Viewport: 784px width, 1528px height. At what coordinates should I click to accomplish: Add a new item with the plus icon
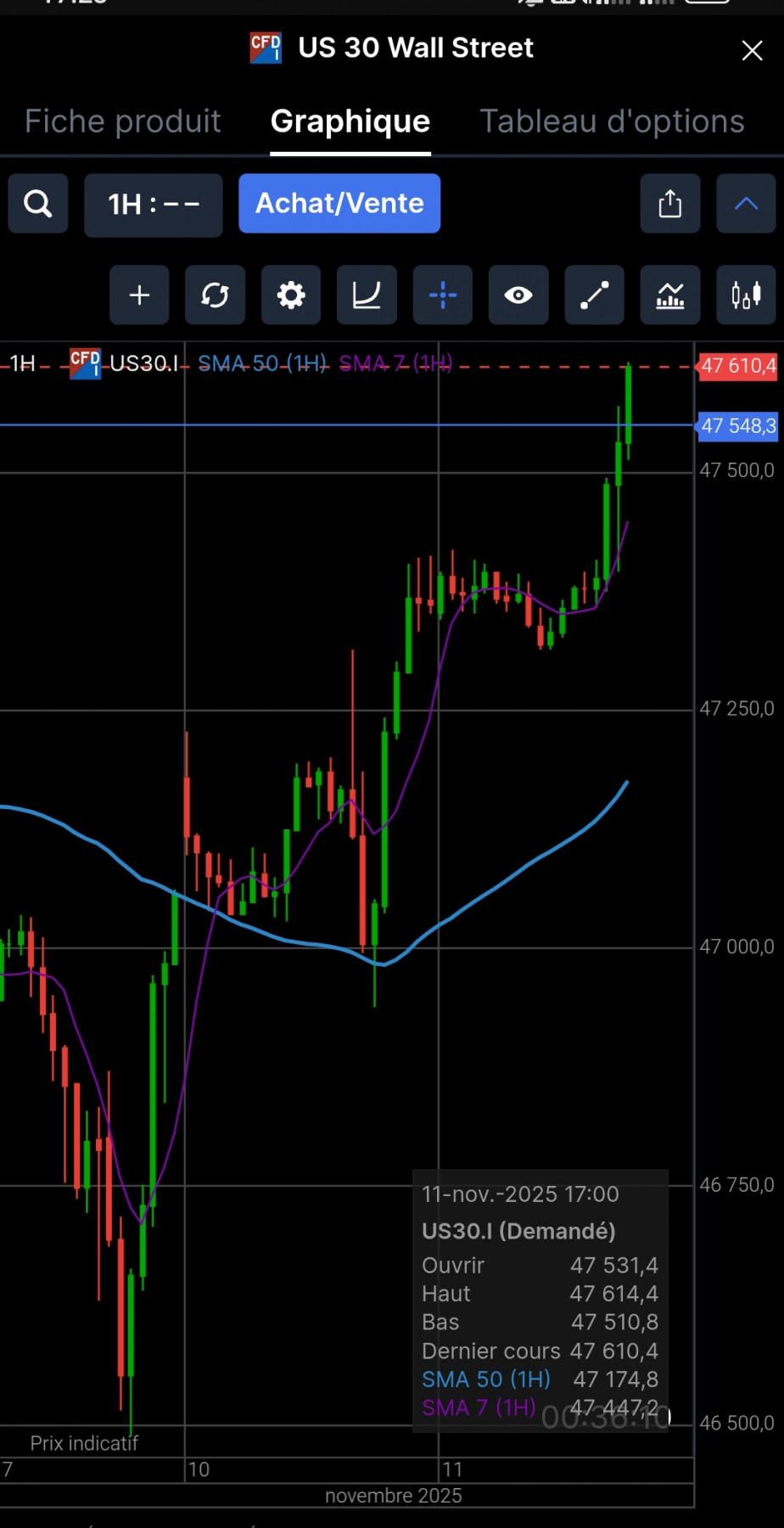click(139, 295)
